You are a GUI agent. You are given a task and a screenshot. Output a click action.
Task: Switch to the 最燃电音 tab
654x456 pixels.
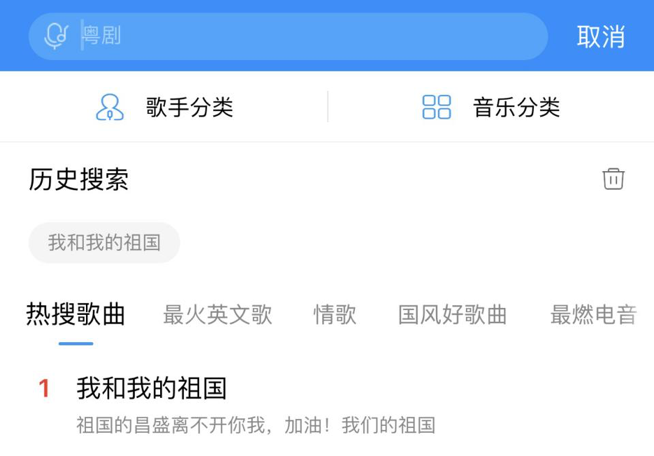coord(593,315)
